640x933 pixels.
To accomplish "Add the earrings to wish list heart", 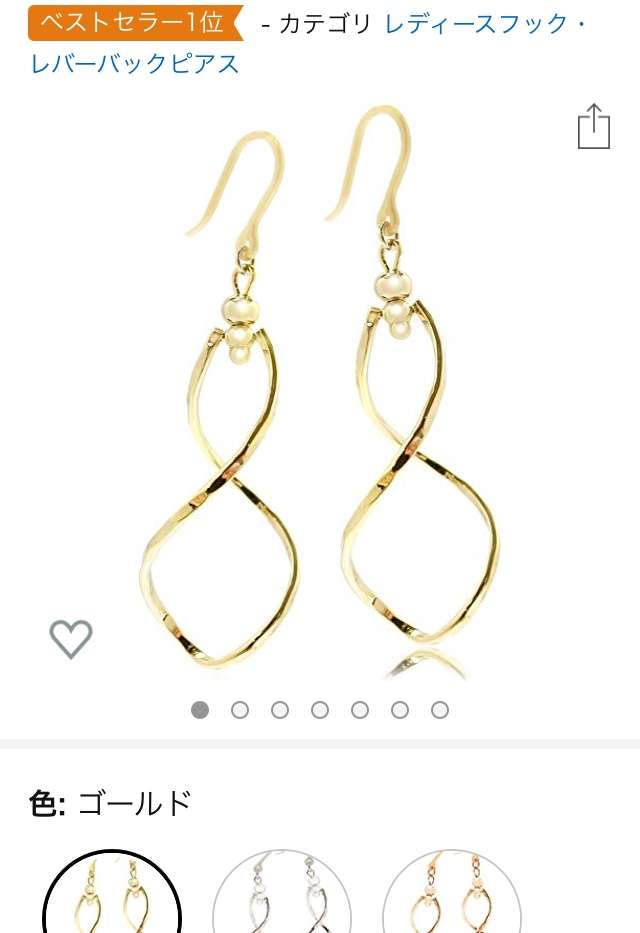I will 71,639.
